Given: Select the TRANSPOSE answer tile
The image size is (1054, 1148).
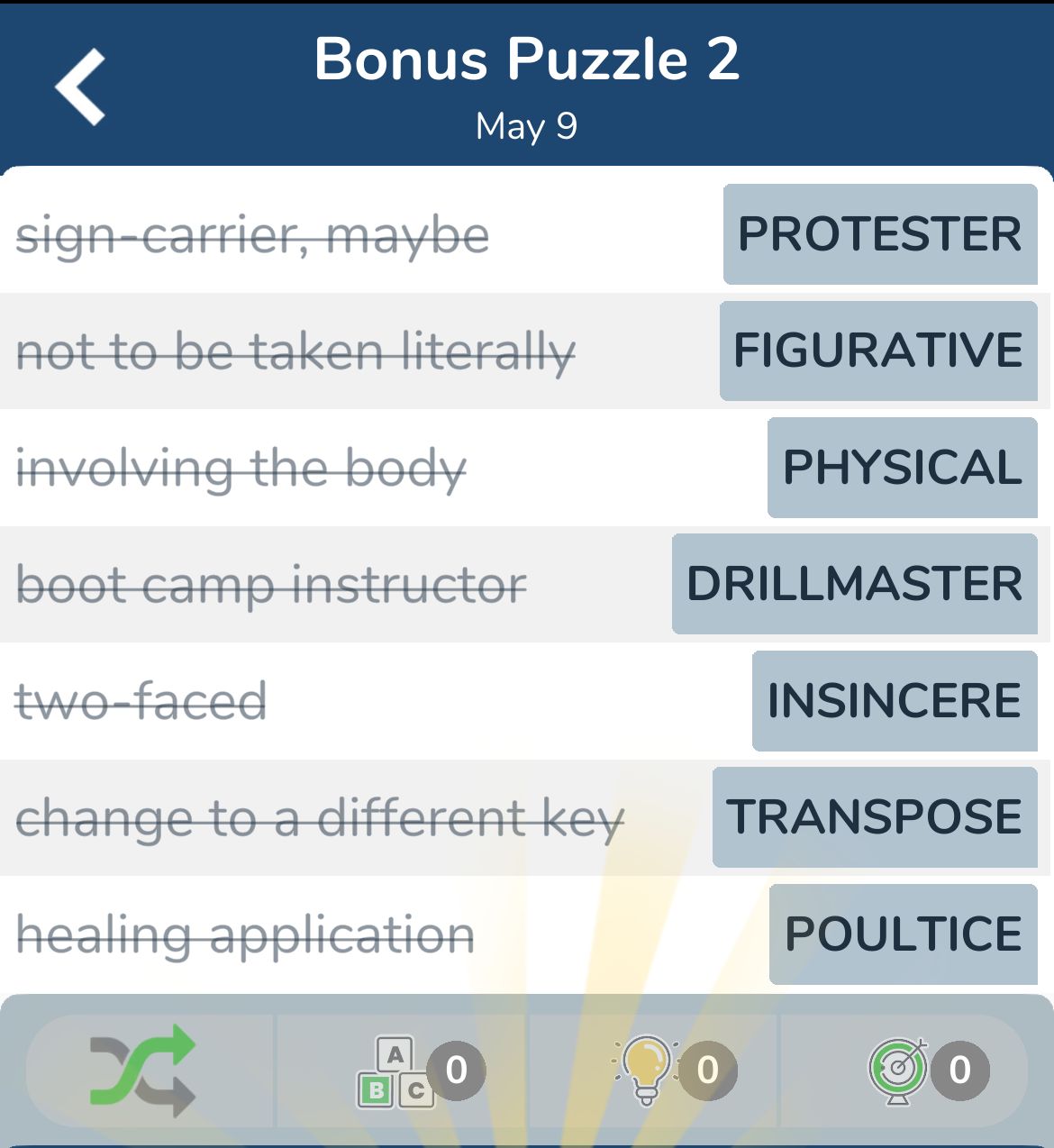Looking at the screenshot, I should click(875, 817).
